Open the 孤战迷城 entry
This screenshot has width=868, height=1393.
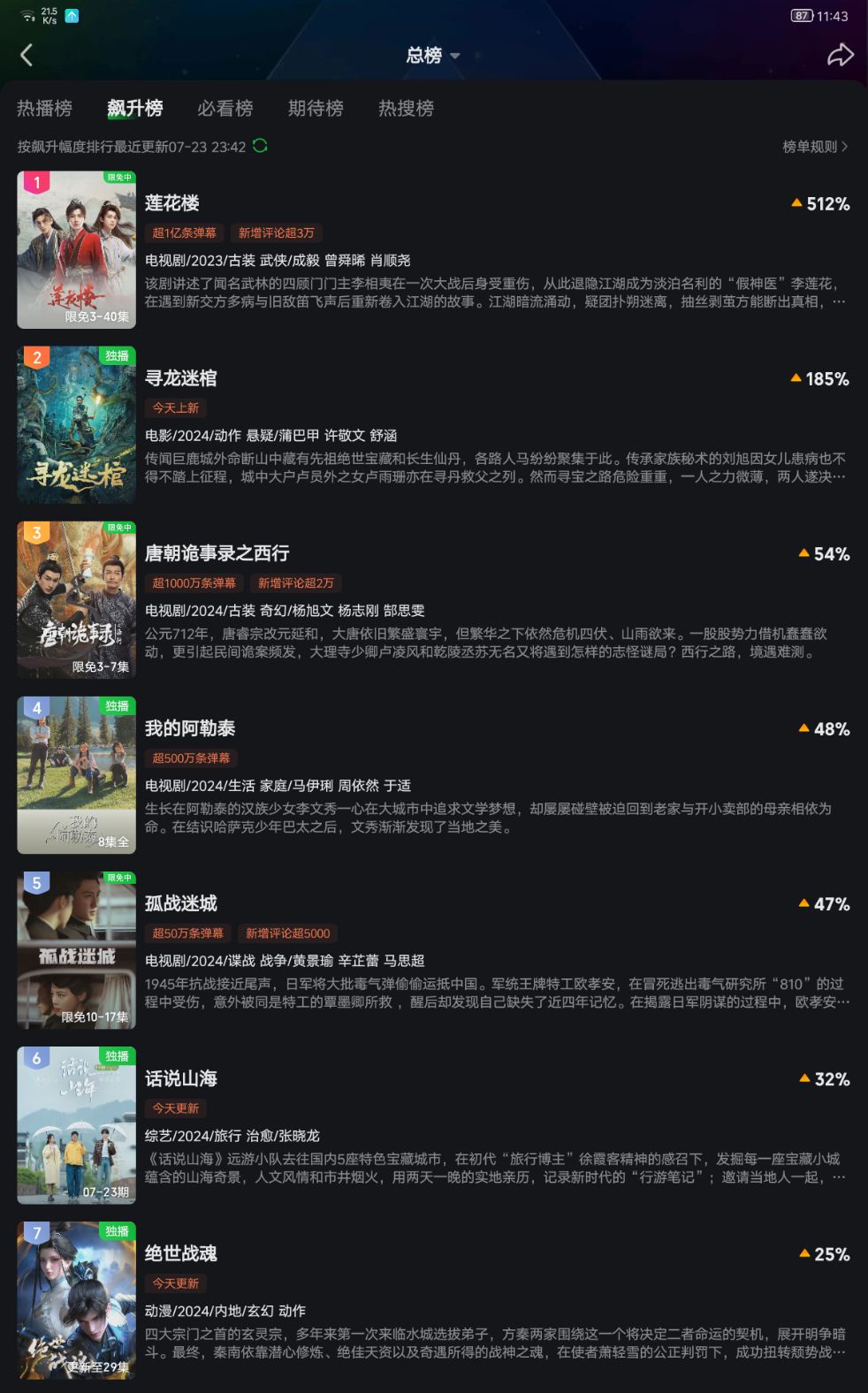click(x=434, y=950)
